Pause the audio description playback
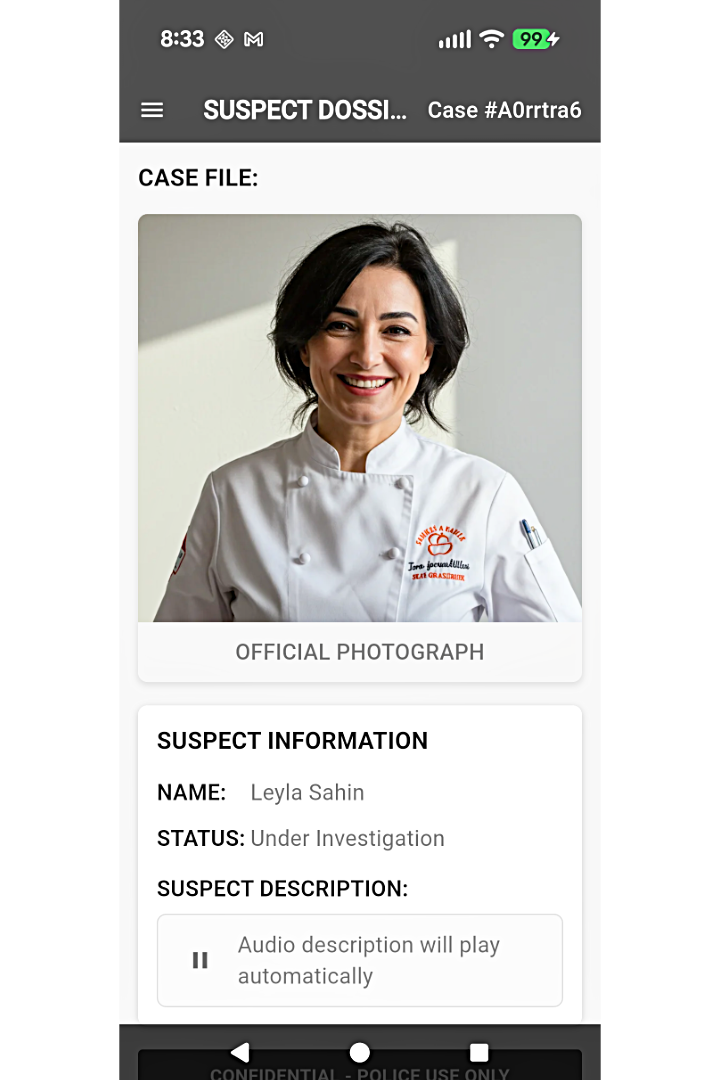This screenshot has height=1080, width=720. click(x=200, y=960)
